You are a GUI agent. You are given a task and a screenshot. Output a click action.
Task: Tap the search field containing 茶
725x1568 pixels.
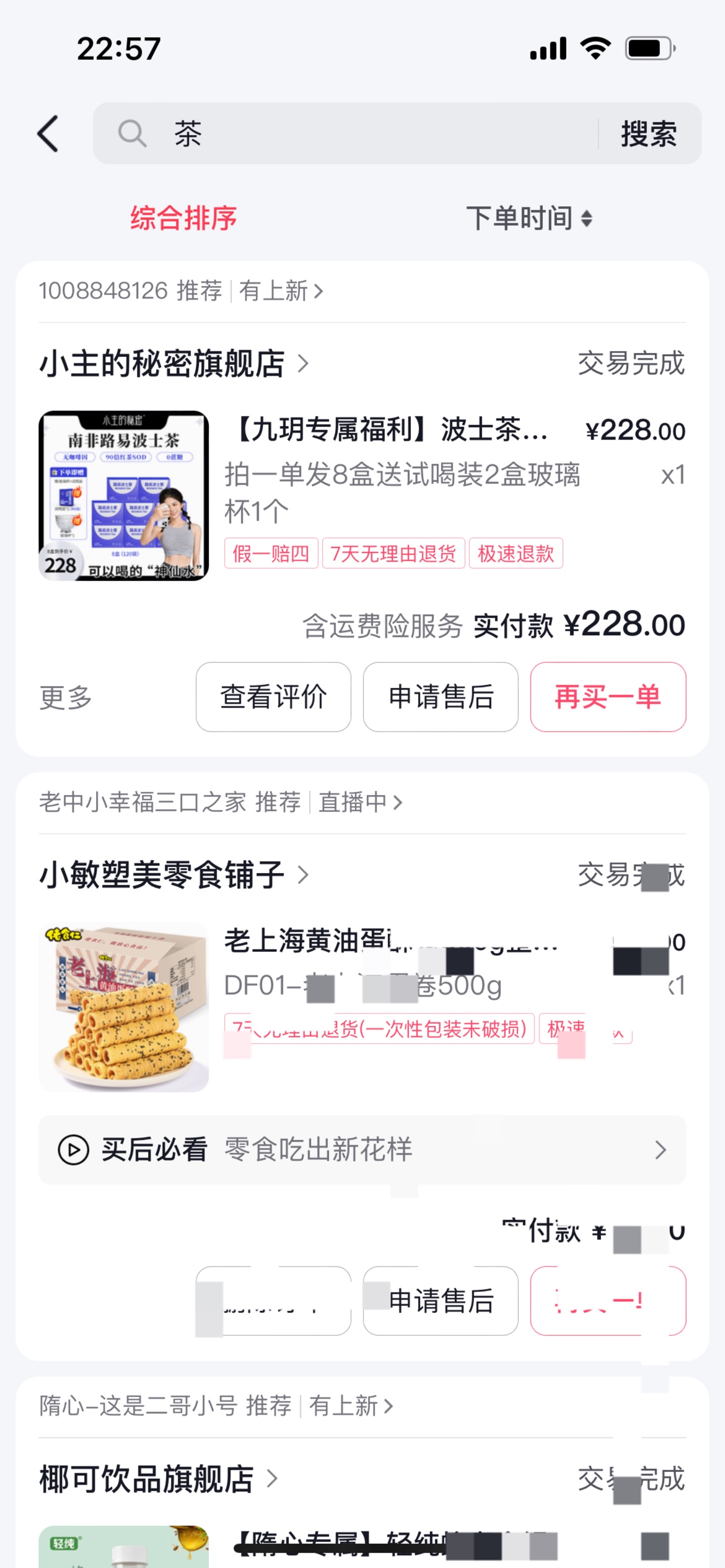click(359, 133)
